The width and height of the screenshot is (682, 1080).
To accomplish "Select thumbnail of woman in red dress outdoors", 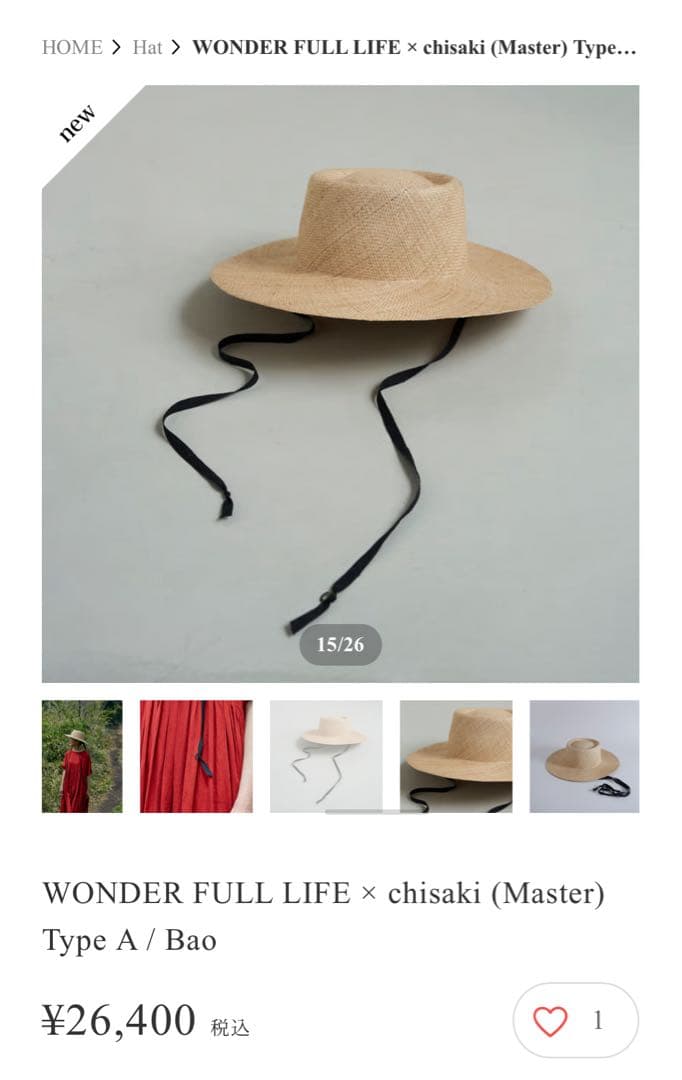I will [82, 756].
